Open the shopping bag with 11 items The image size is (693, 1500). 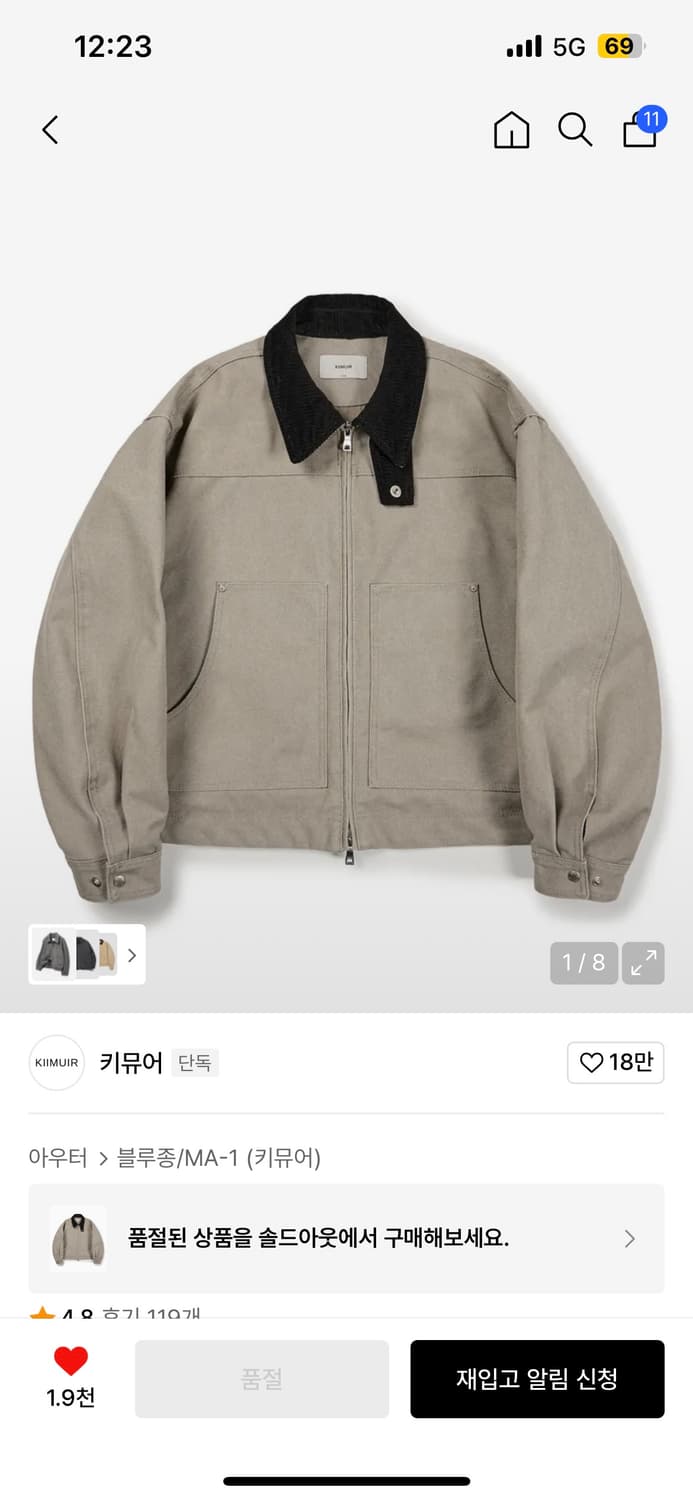(x=641, y=128)
